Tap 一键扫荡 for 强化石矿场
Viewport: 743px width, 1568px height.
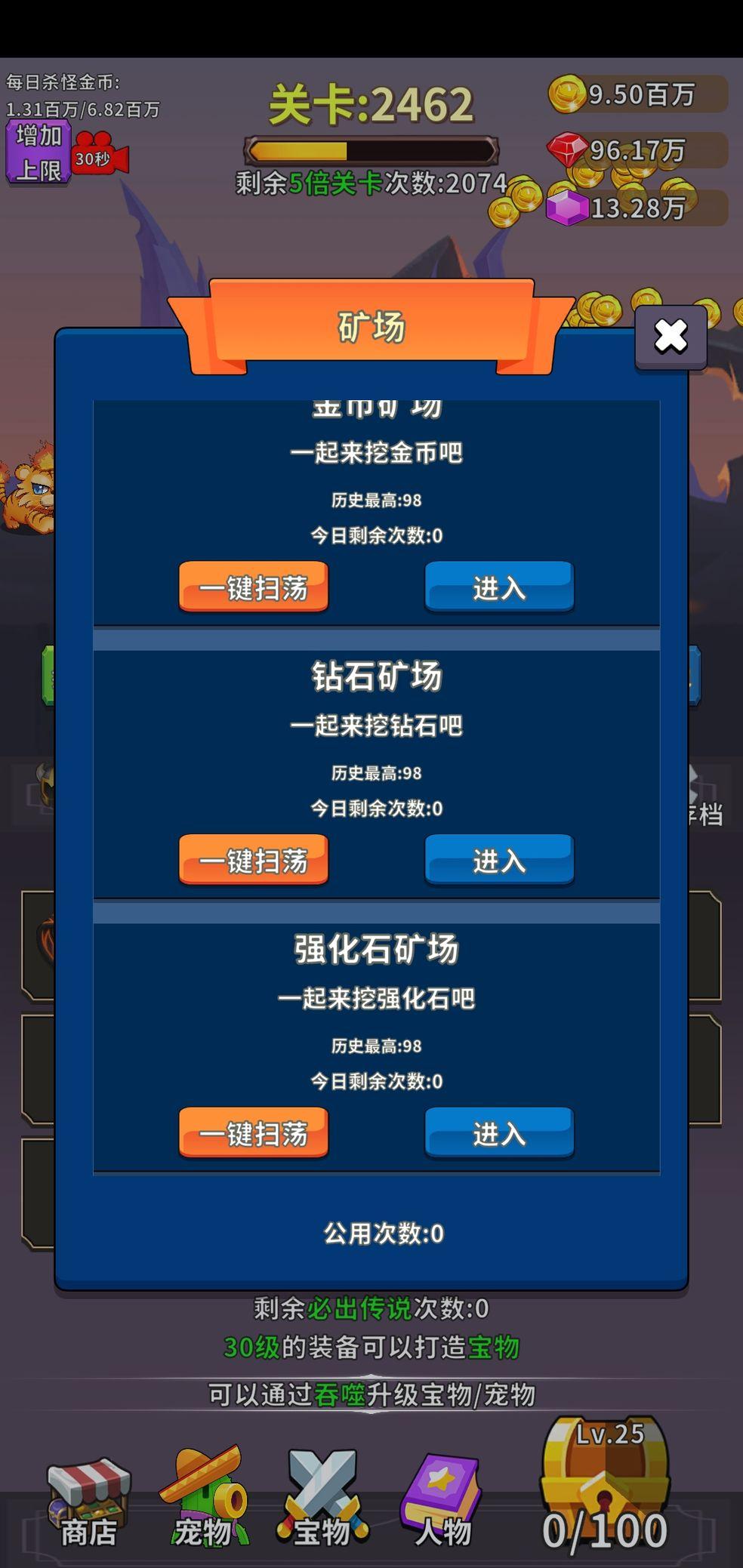[x=254, y=1133]
